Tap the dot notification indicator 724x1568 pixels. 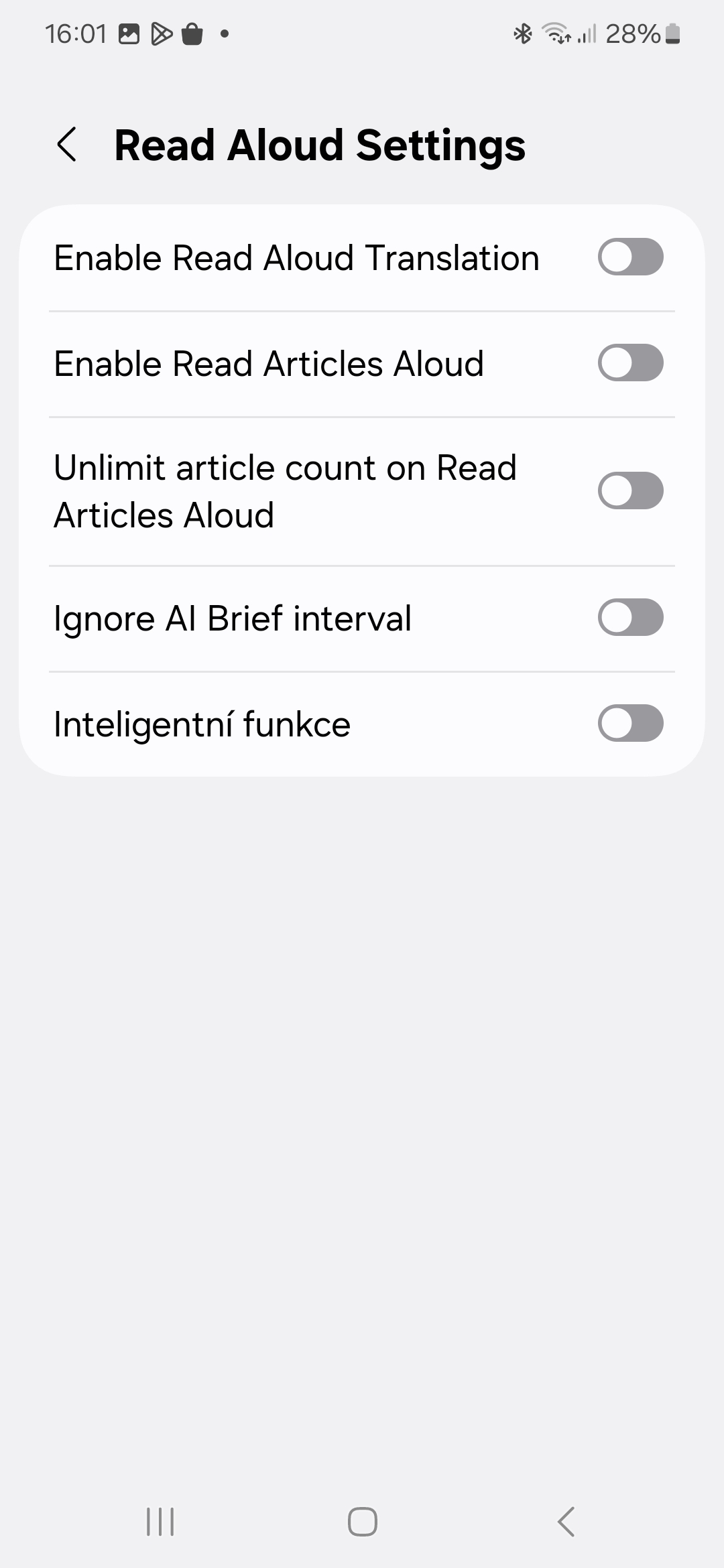(x=226, y=34)
